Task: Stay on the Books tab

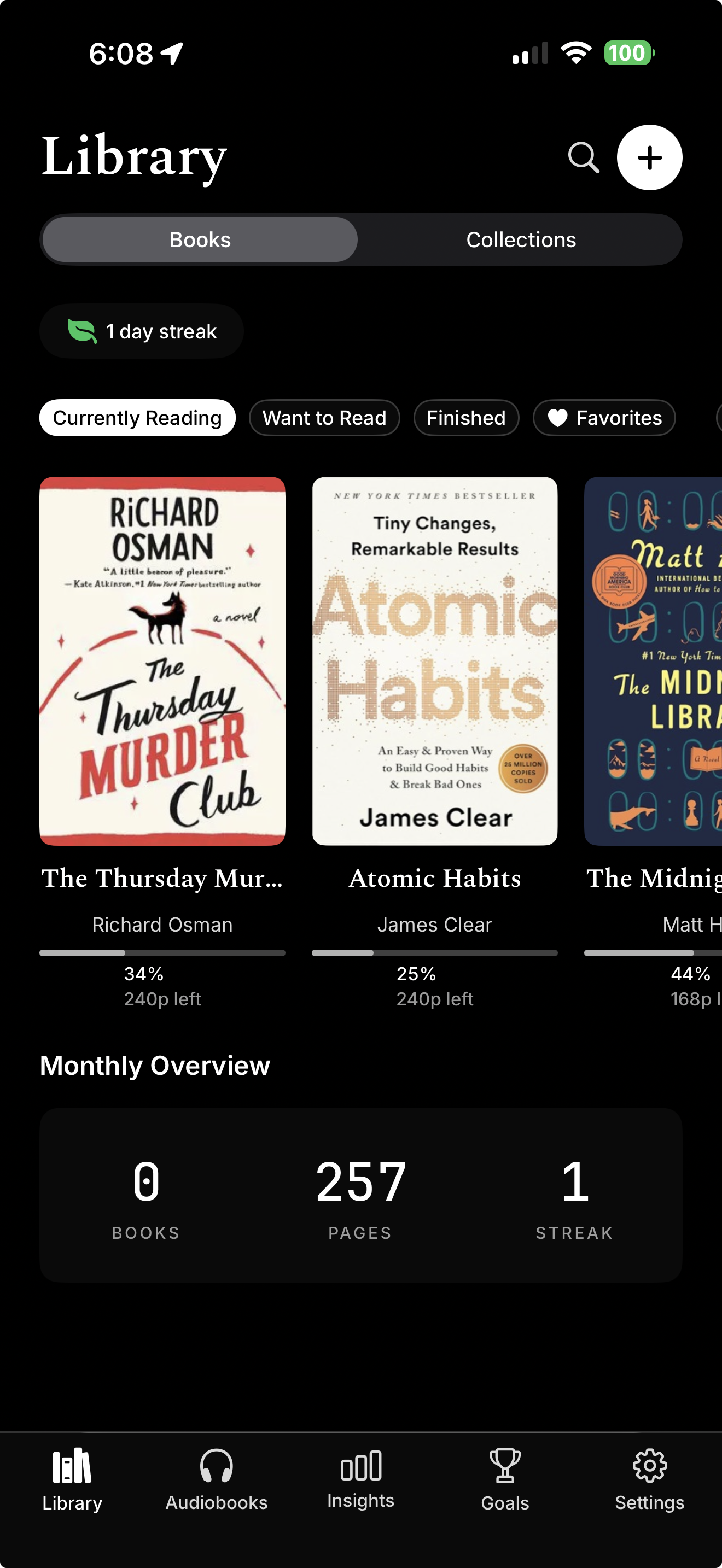Action: pyautogui.click(x=200, y=239)
